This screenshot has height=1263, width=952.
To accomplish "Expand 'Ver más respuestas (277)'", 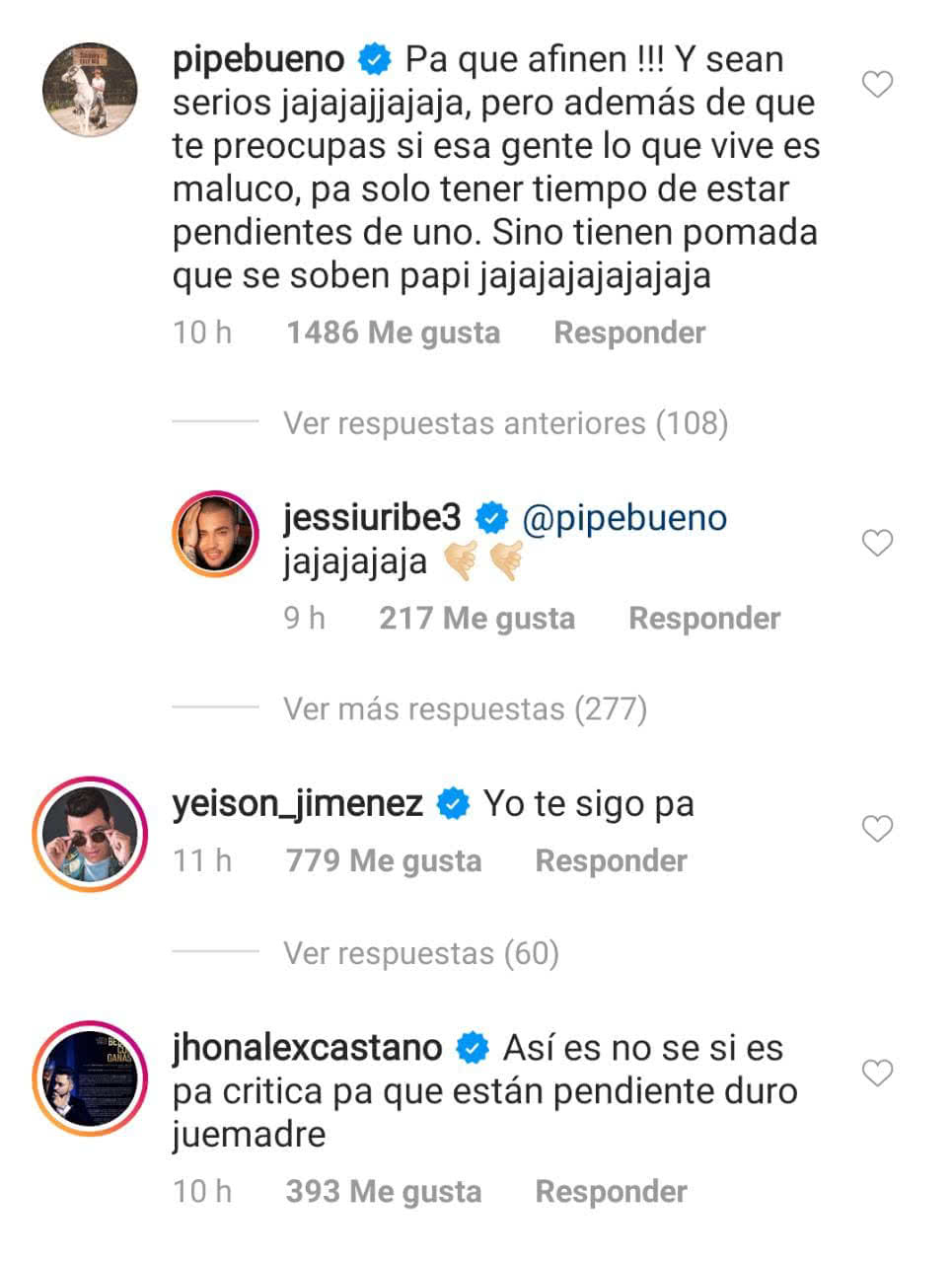I will point(465,709).
